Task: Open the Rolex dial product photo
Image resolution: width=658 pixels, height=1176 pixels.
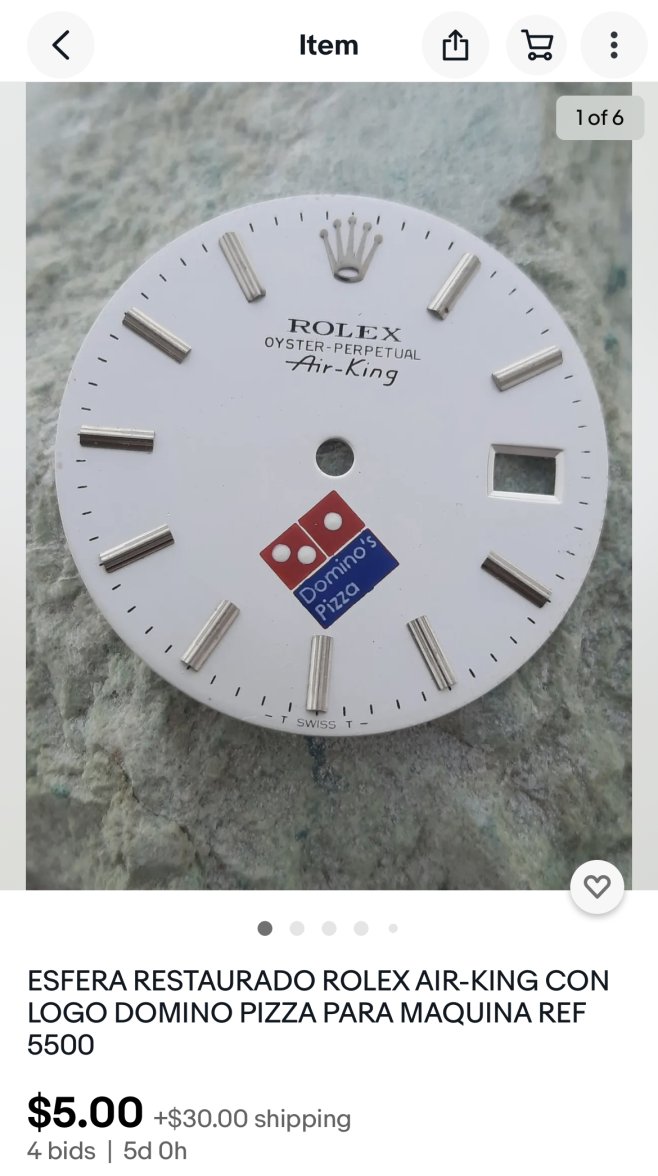Action: 329,486
